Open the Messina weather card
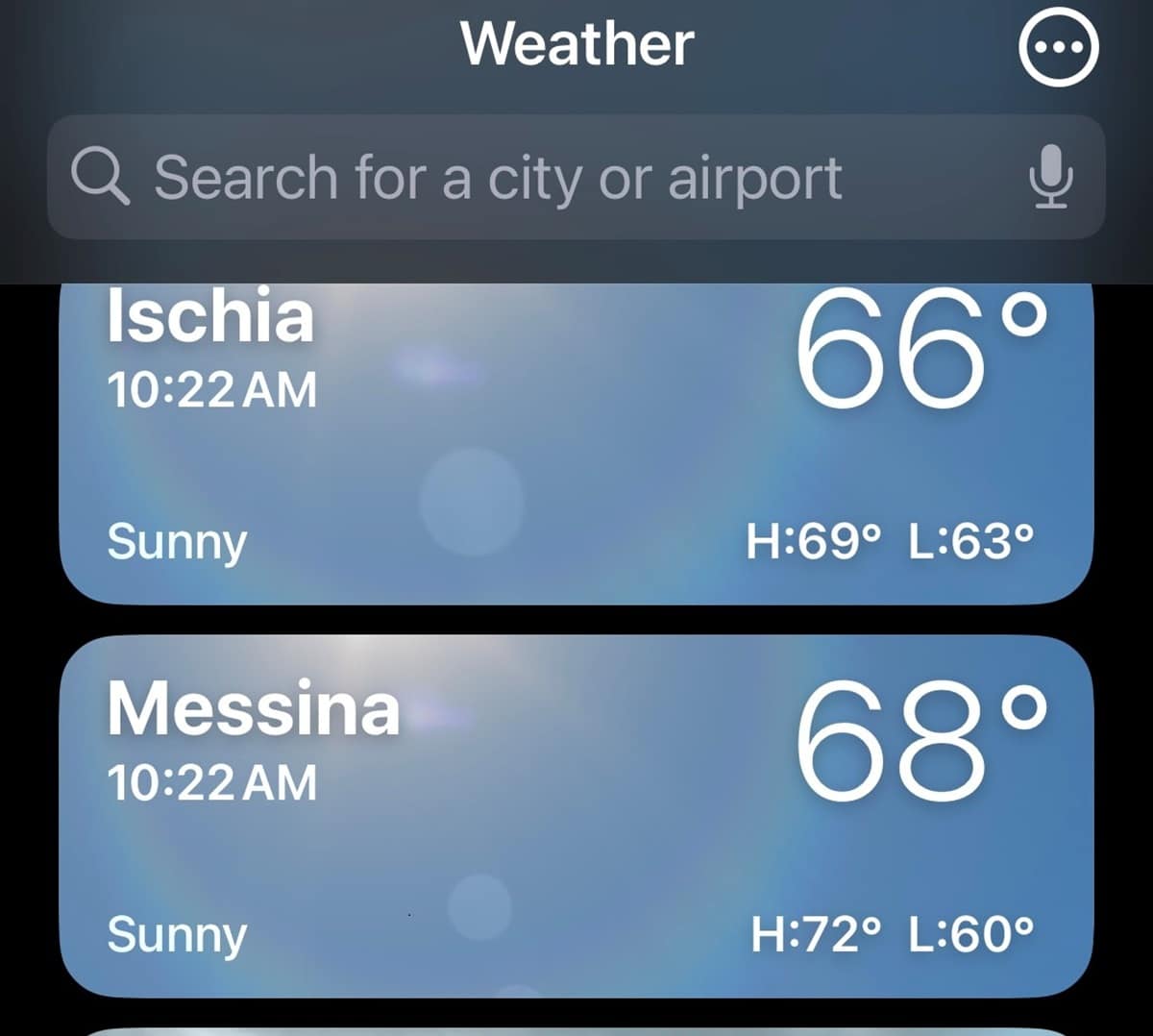The height and width of the screenshot is (1036, 1153). coord(576,817)
